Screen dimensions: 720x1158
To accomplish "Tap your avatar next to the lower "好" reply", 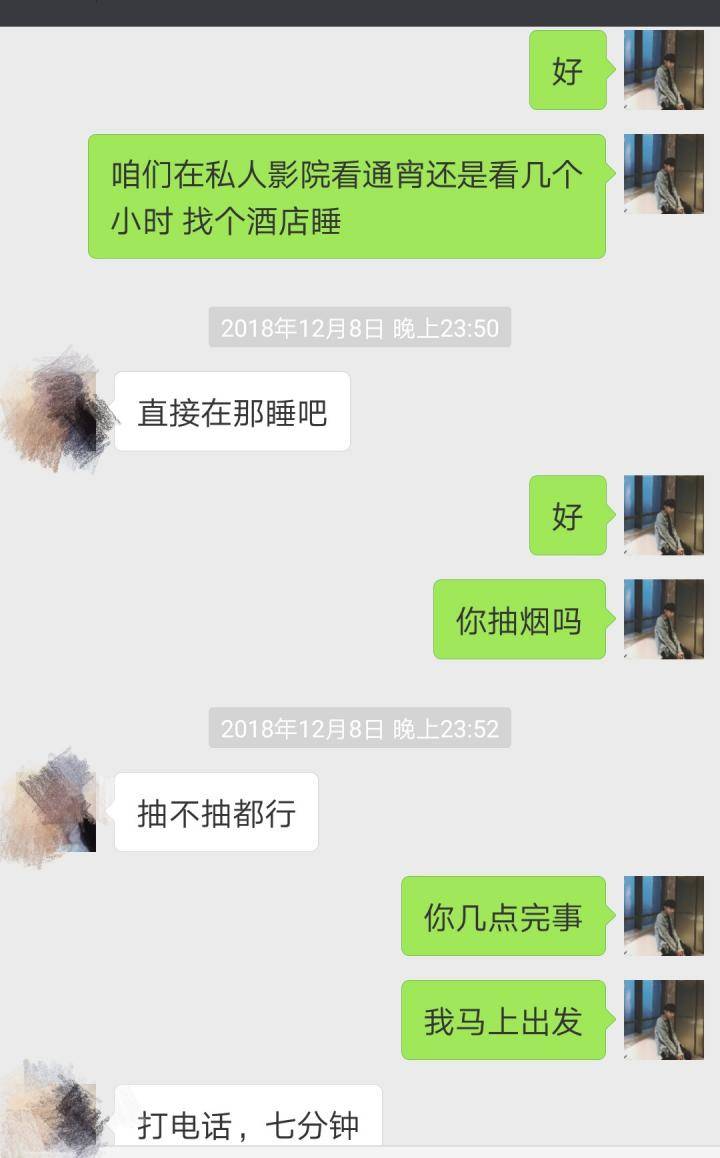I will pos(663,515).
